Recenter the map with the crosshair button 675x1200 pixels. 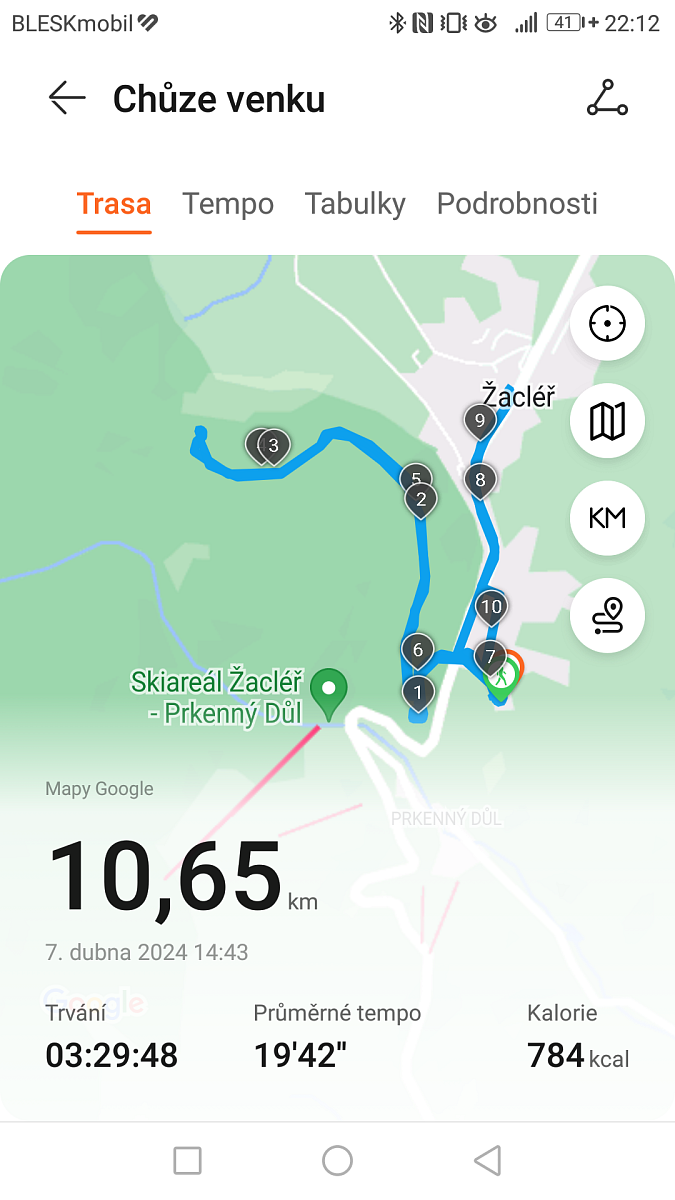(x=607, y=324)
